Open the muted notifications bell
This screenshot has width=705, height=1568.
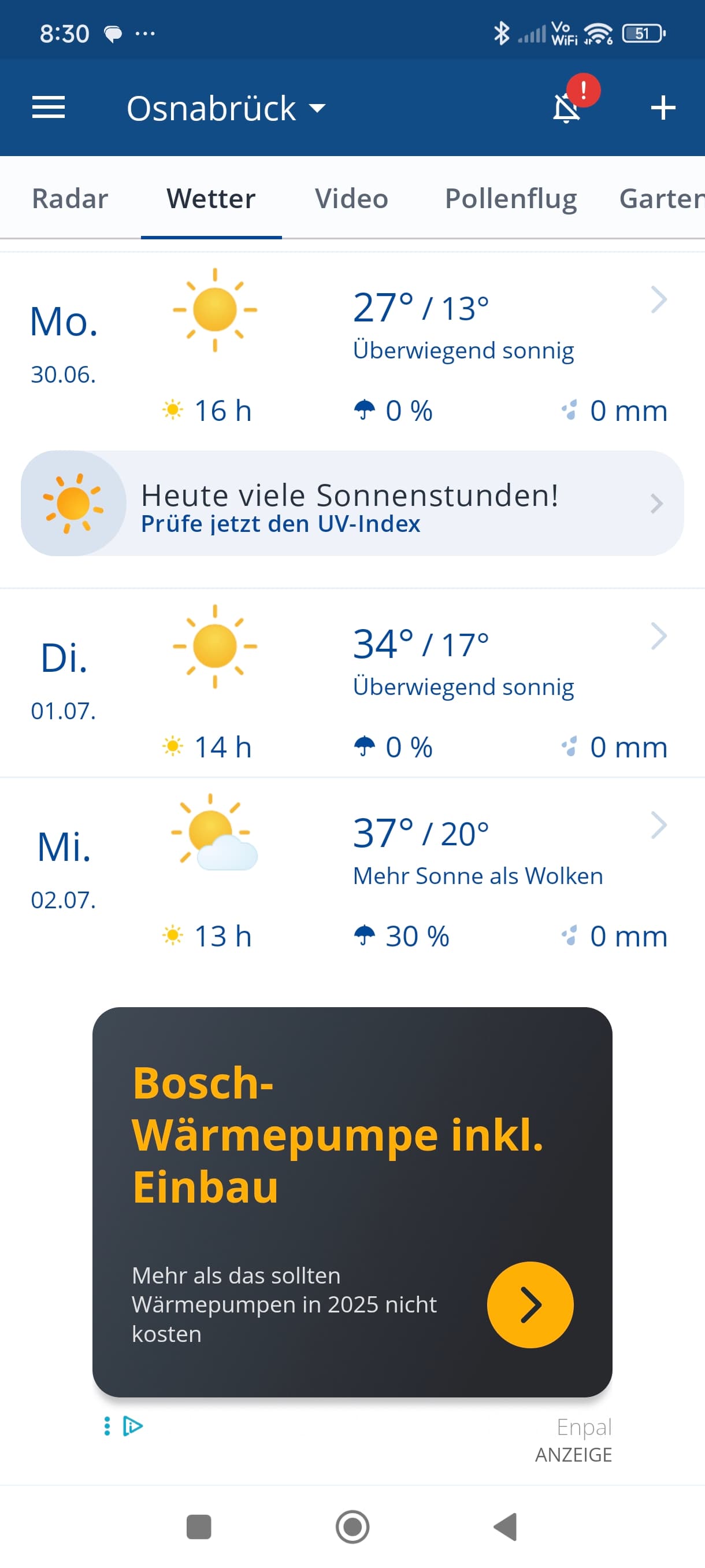567,108
